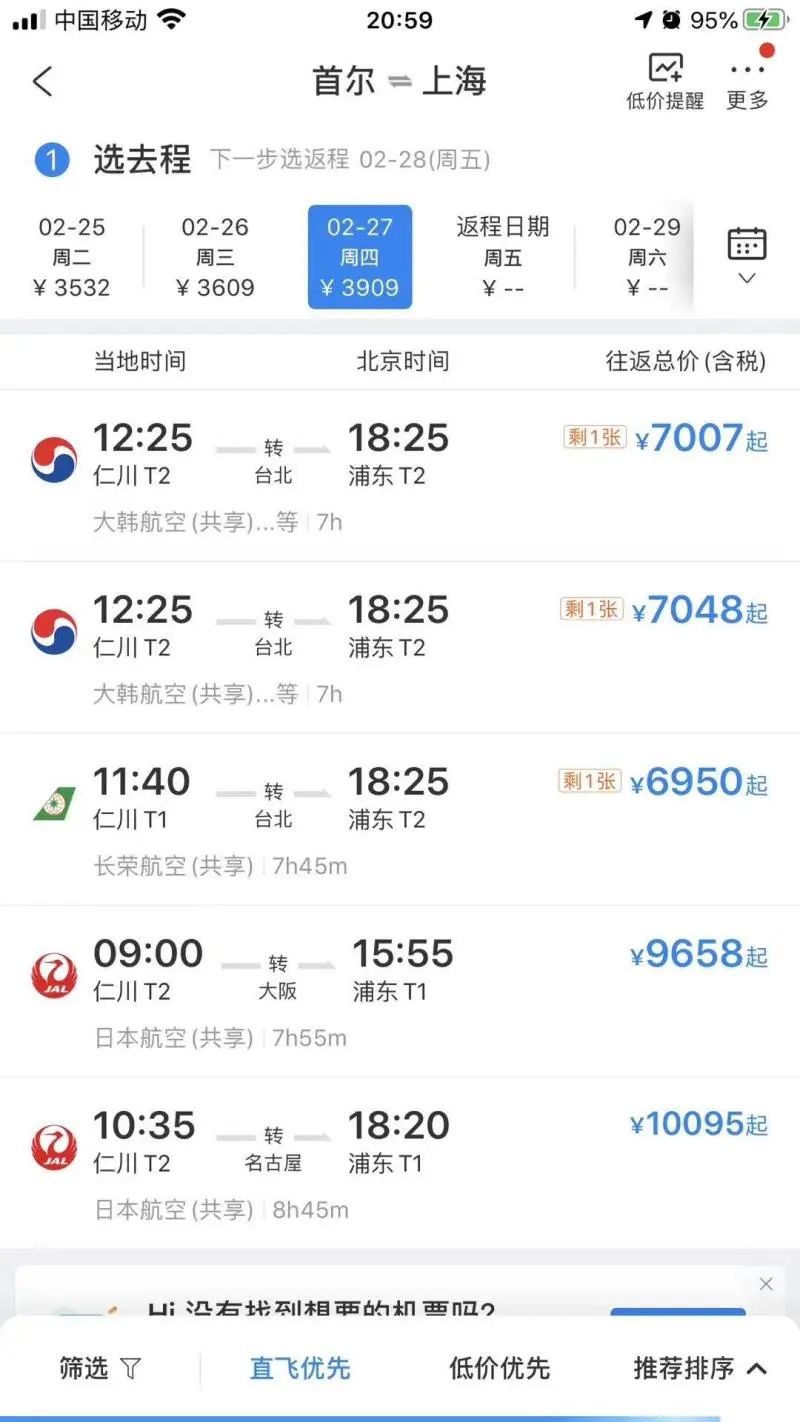Open the Korean Air flight priced ¥7048
Viewport: 800px width, 1422px height.
click(400, 647)
